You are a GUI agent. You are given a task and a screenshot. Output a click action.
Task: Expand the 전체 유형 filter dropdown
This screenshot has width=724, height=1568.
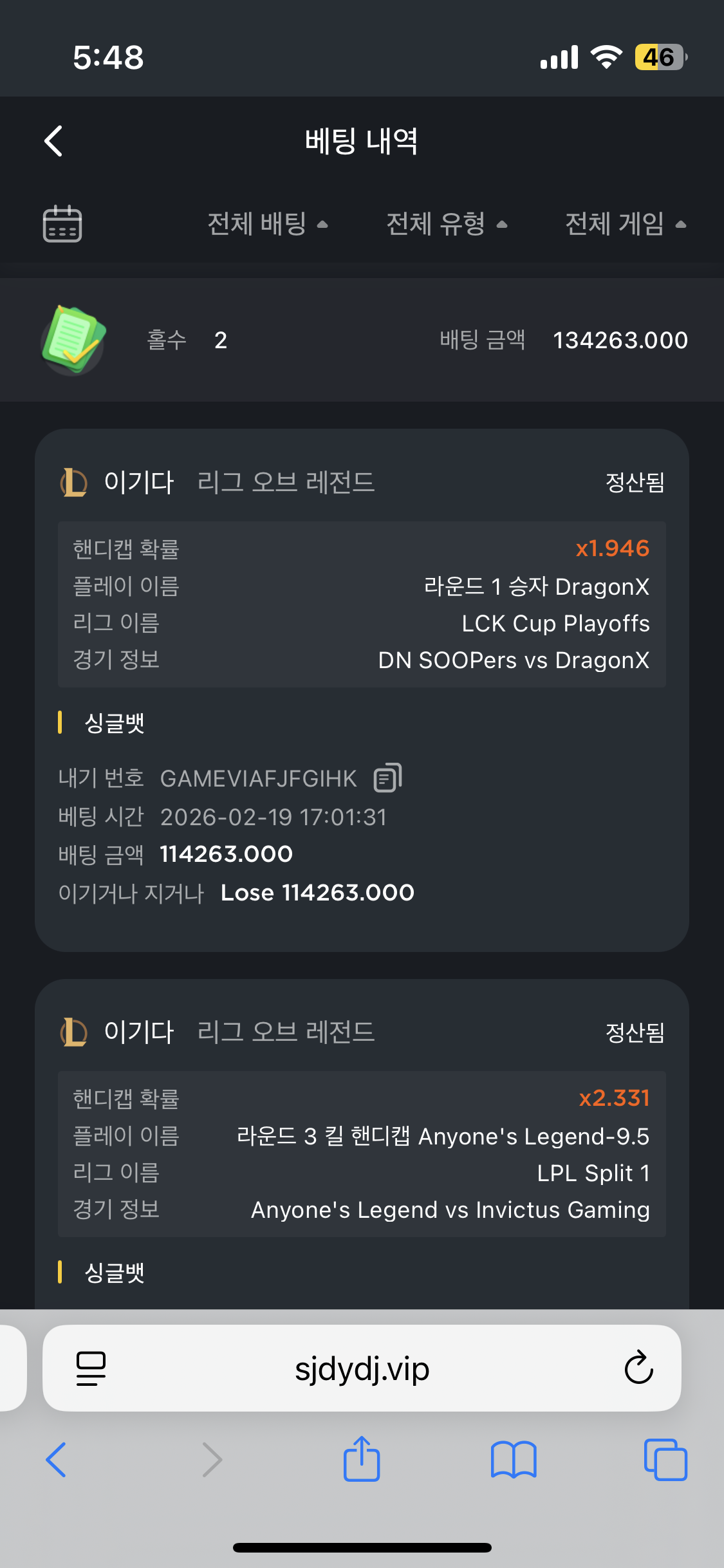click(447, 224)
